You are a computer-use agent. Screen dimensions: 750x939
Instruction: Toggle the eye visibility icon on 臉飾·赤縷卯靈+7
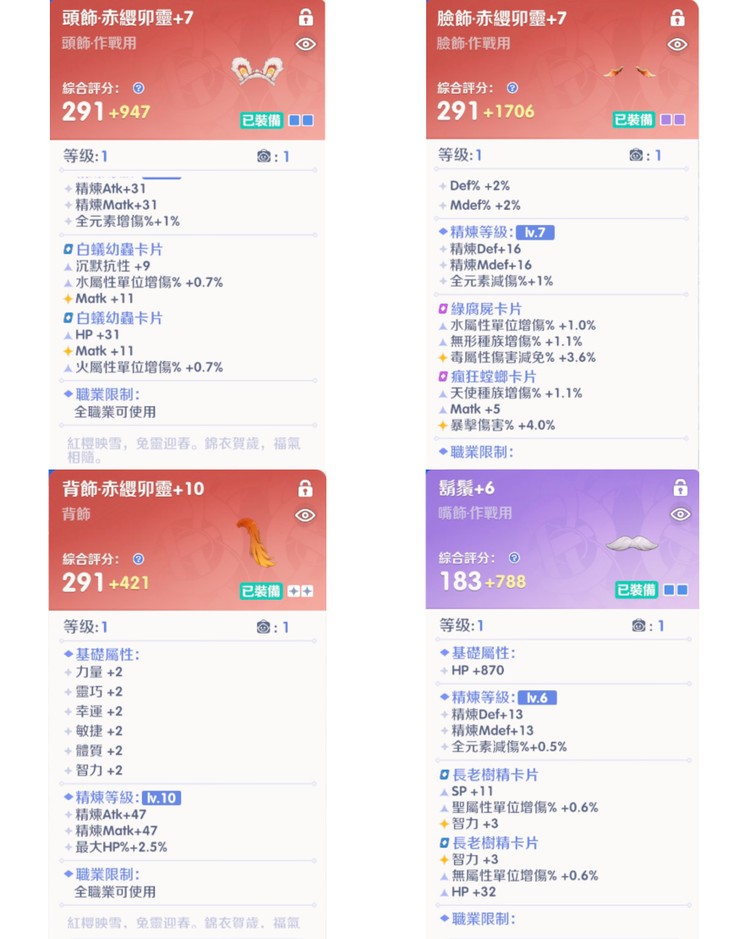pyautogui.click(x=677, y=45)
